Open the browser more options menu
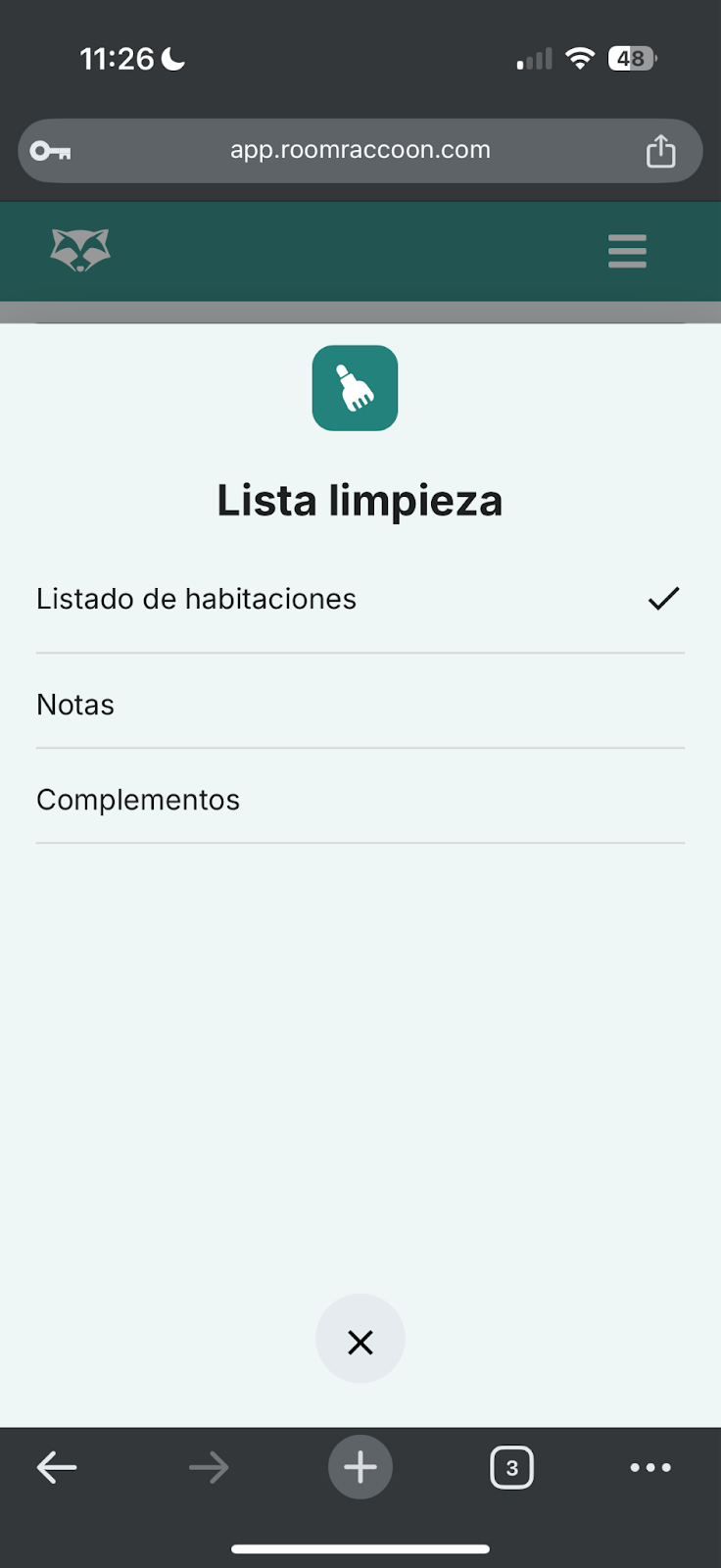This screenshot has height=1568, width=721. [x=650, y=1467]
